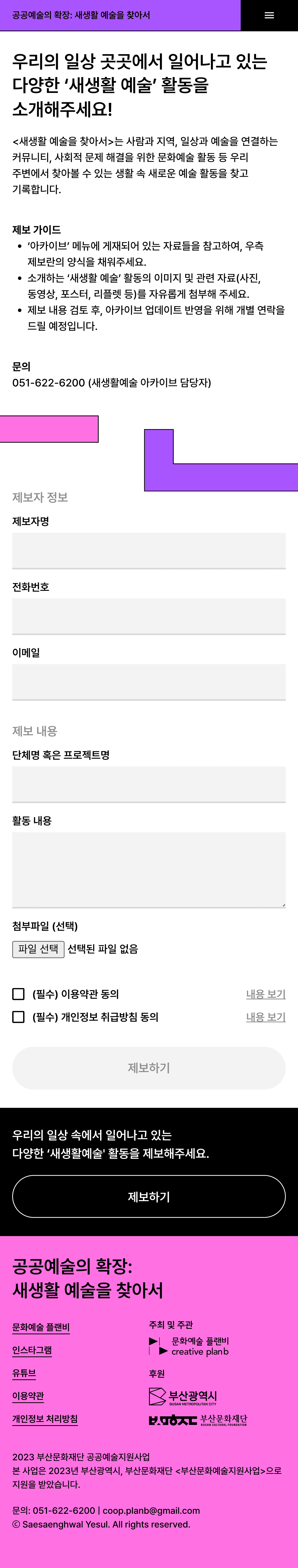Screen dimensions: 298x1568
Task: View 내용 보기 for 개인정보 취급방침 동의
Action: click(265, 1017)
